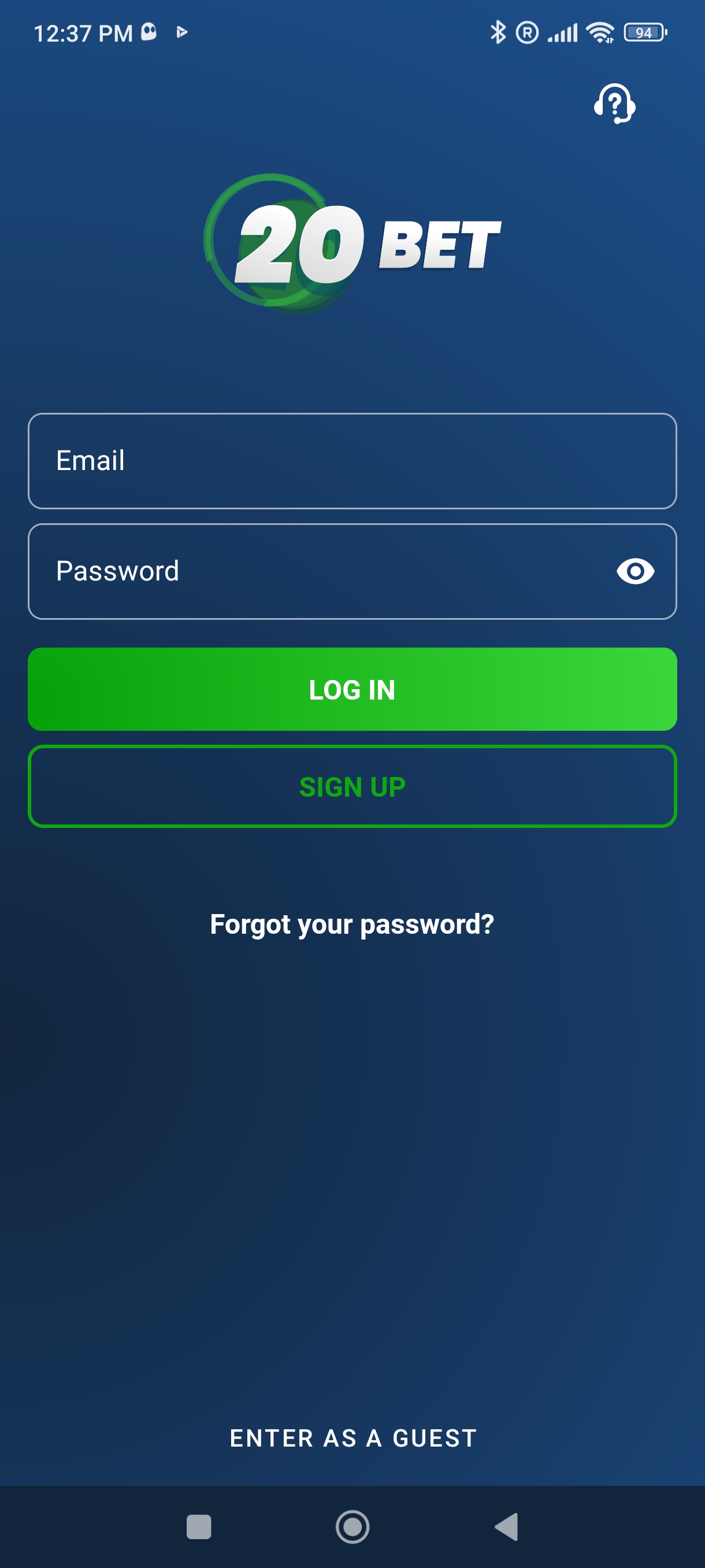This screenshot has width=705, height=1568.
Task: Continue with ENTER AS A GUEST
Action: click(x=353, y=1438)
